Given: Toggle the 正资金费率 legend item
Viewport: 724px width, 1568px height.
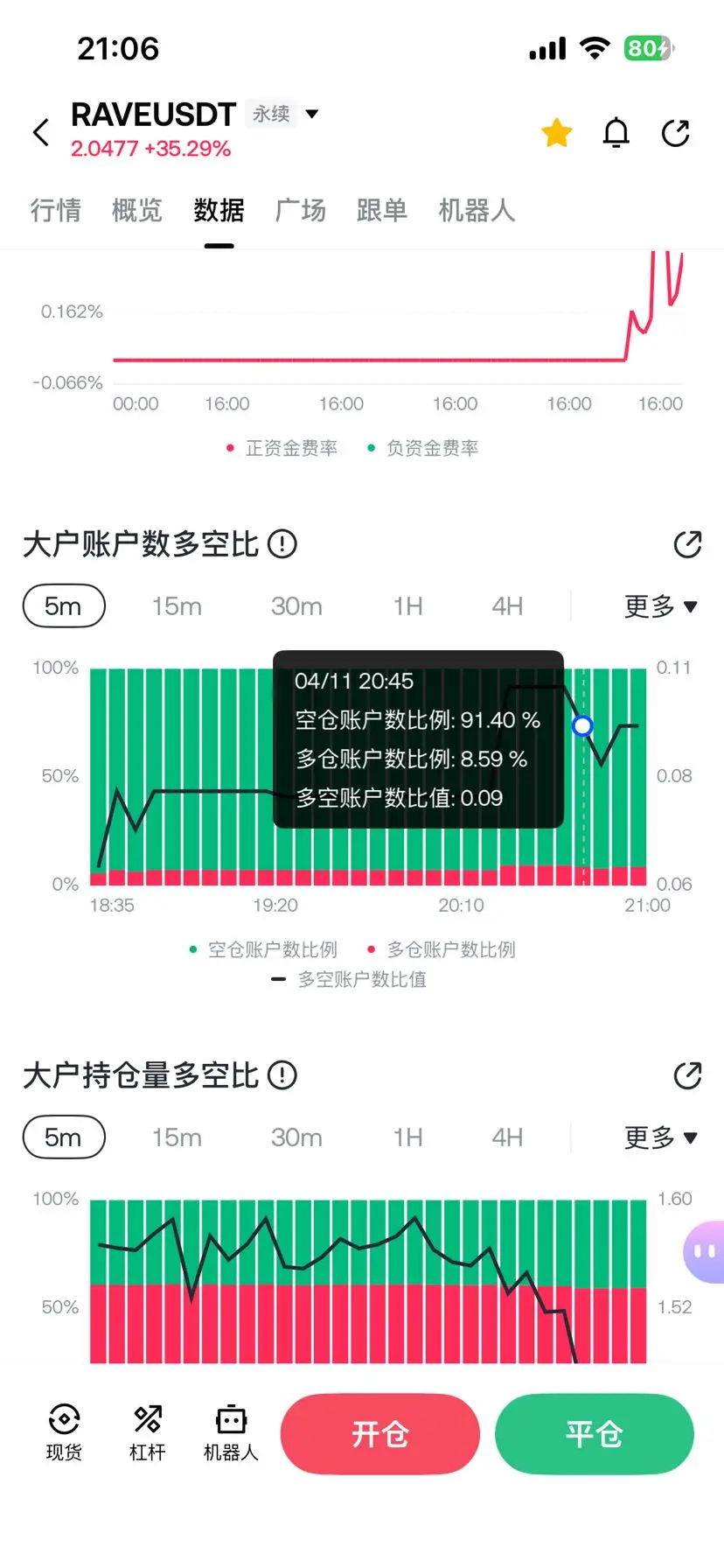Looking at the screenshot, I should pos(282,447).
